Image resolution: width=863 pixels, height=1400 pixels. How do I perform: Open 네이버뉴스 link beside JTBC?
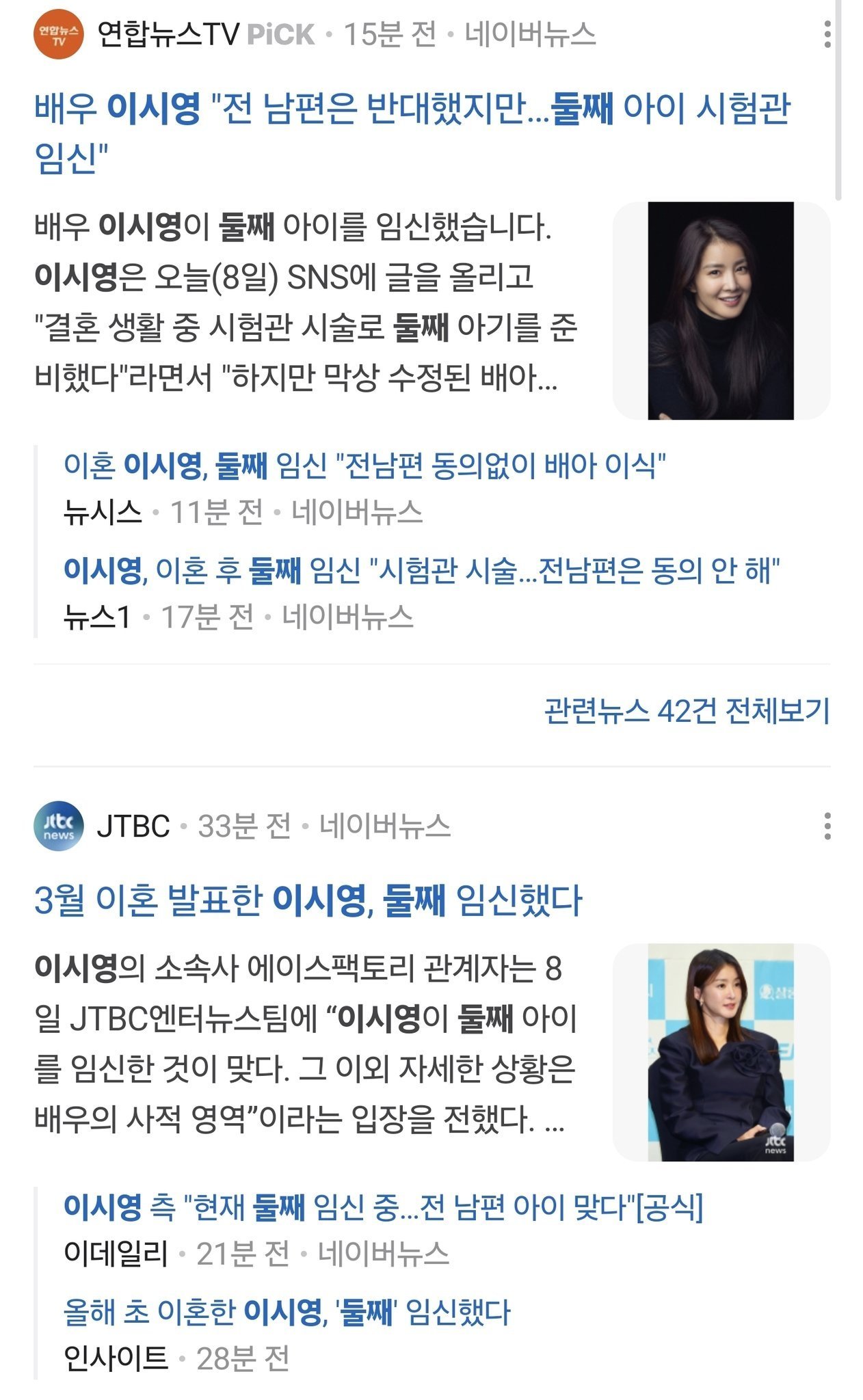click(x=385, y=826)
